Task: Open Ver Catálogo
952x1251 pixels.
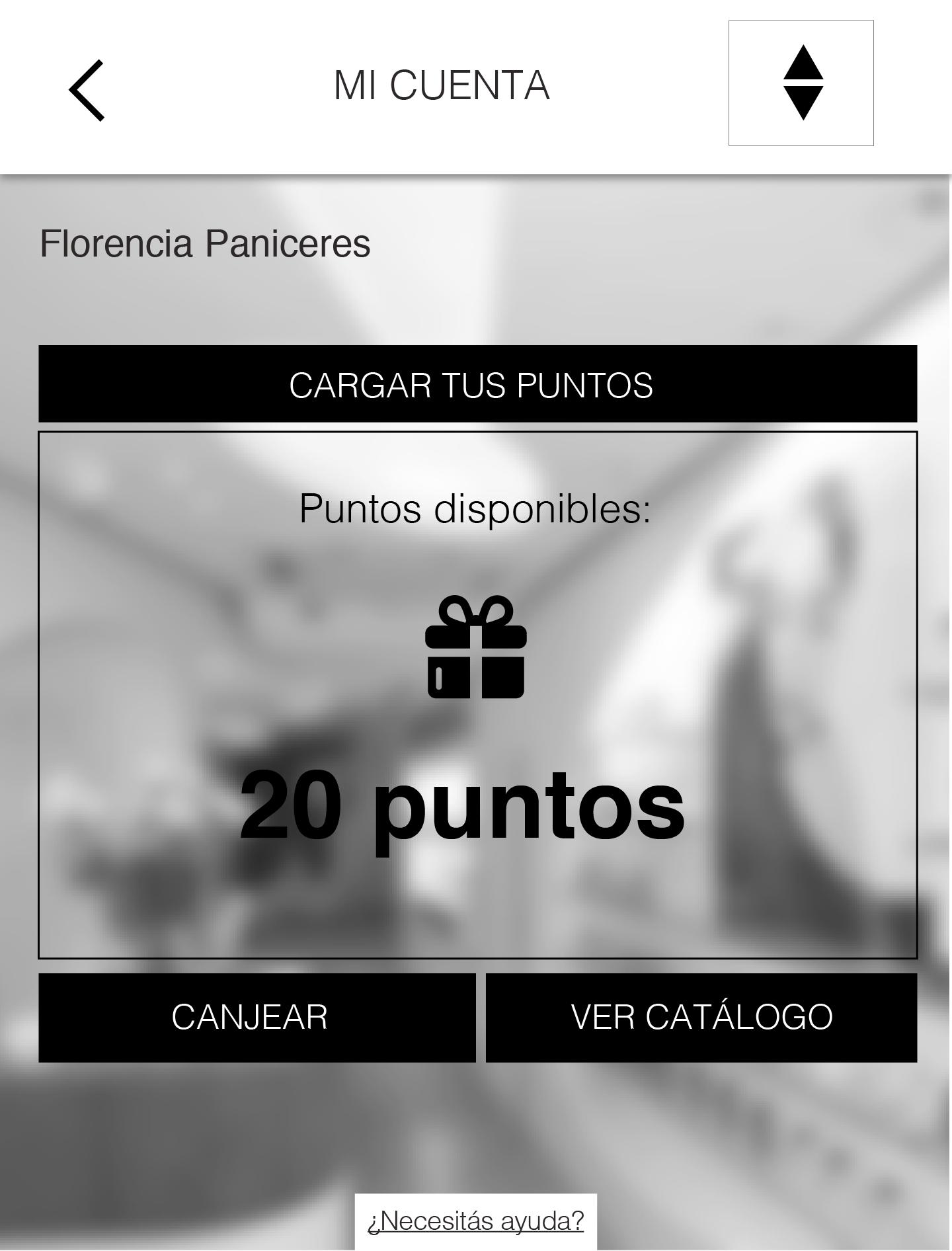Action: click(701, 1017)
